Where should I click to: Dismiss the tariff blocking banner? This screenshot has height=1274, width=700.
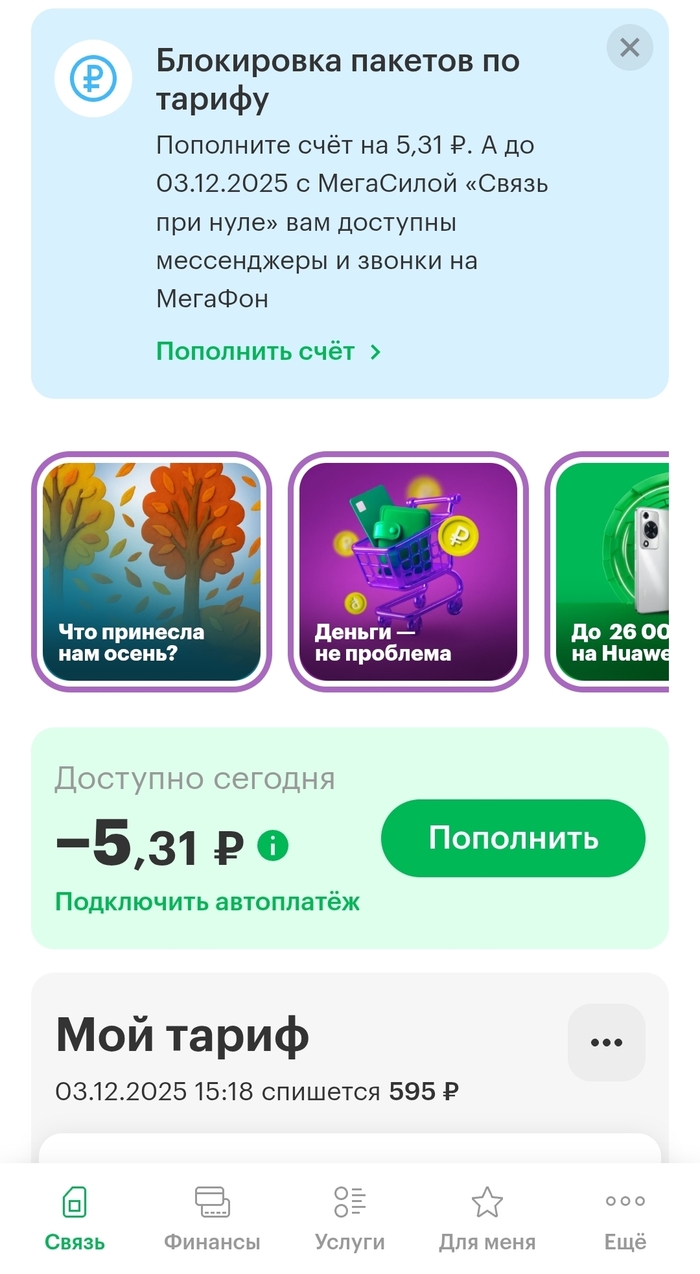click(629, 47)
